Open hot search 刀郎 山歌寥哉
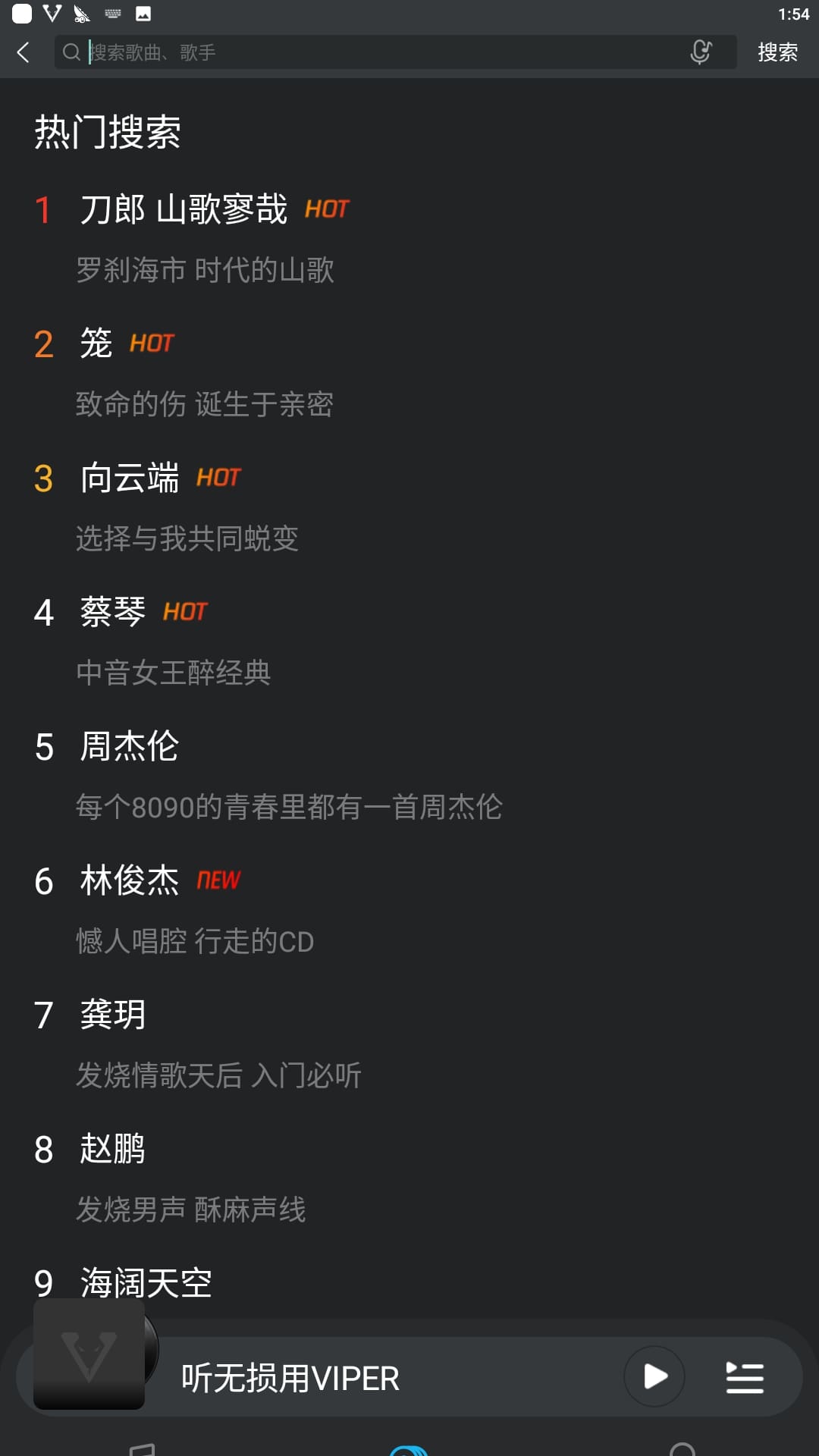This screenshot has width=819, height=1456. click(184, 210)
